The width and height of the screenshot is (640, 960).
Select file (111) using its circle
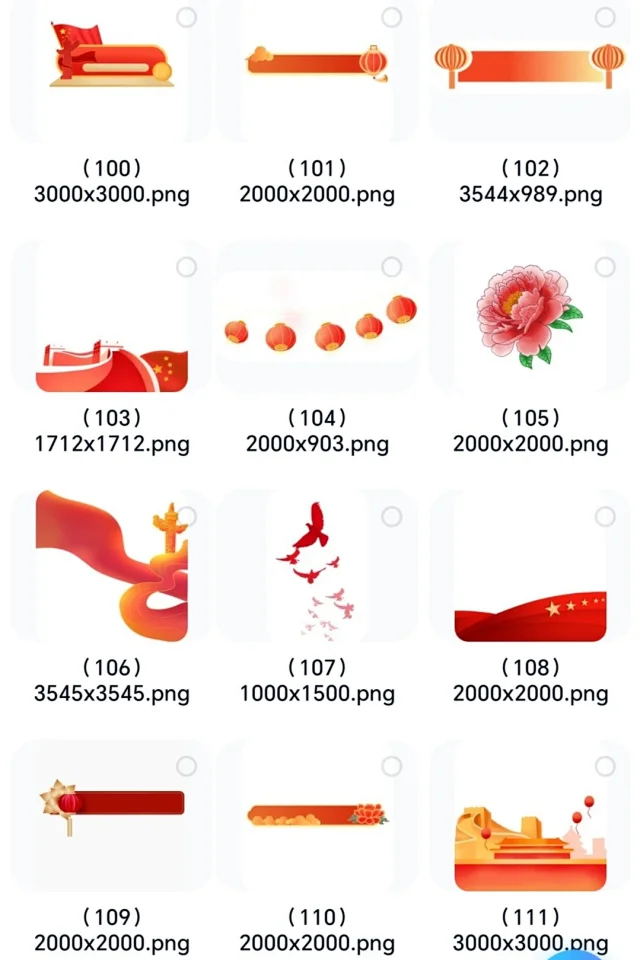[x=605, y=765]
